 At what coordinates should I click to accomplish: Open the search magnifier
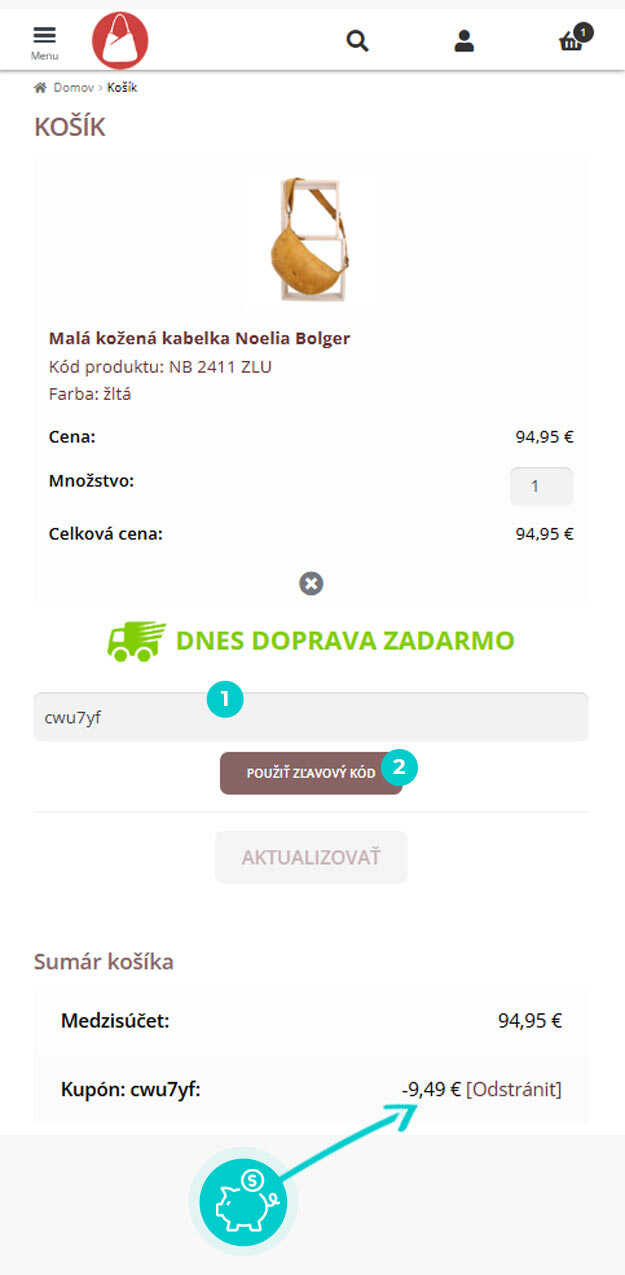[x=357, y=41]
